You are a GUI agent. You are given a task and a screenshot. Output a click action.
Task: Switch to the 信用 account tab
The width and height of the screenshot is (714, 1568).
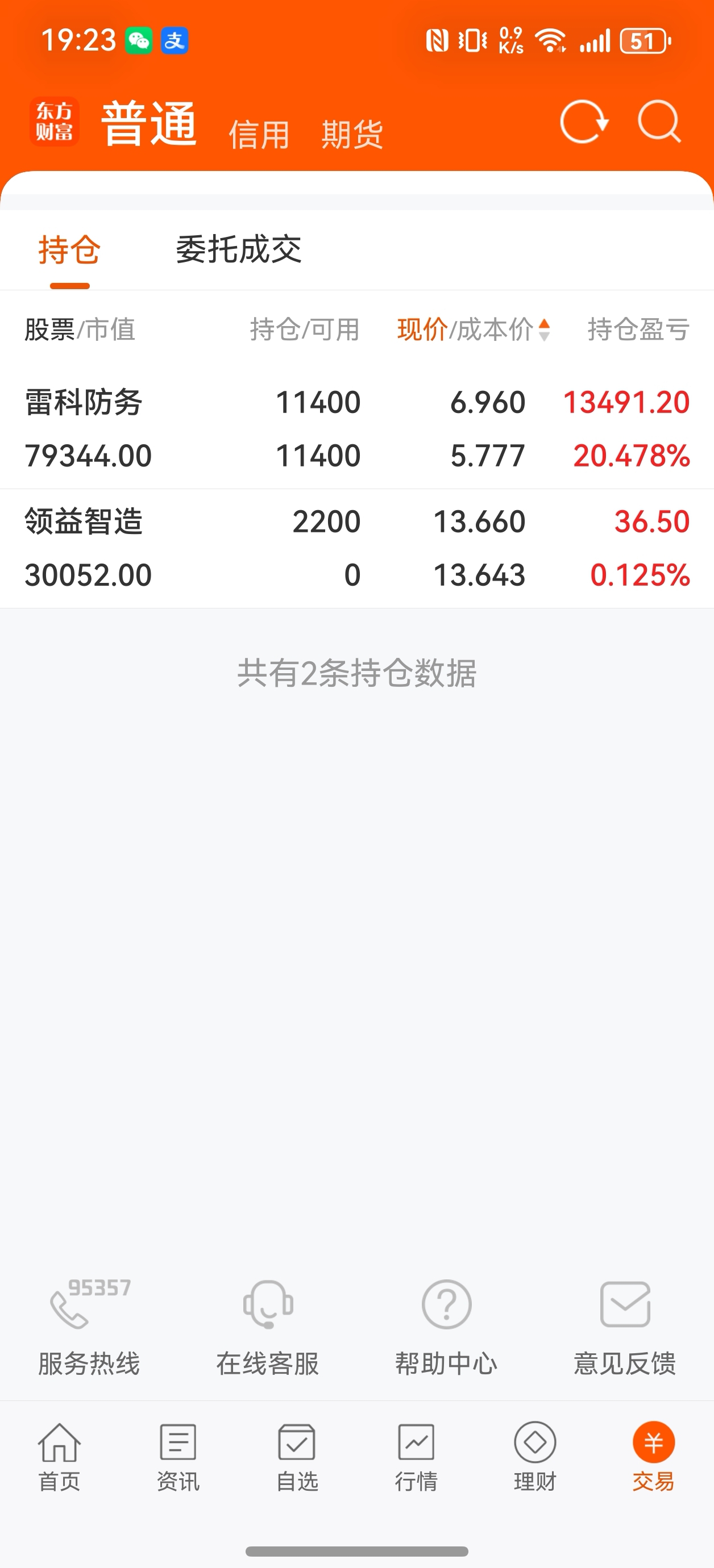click(x=259, y=135)
